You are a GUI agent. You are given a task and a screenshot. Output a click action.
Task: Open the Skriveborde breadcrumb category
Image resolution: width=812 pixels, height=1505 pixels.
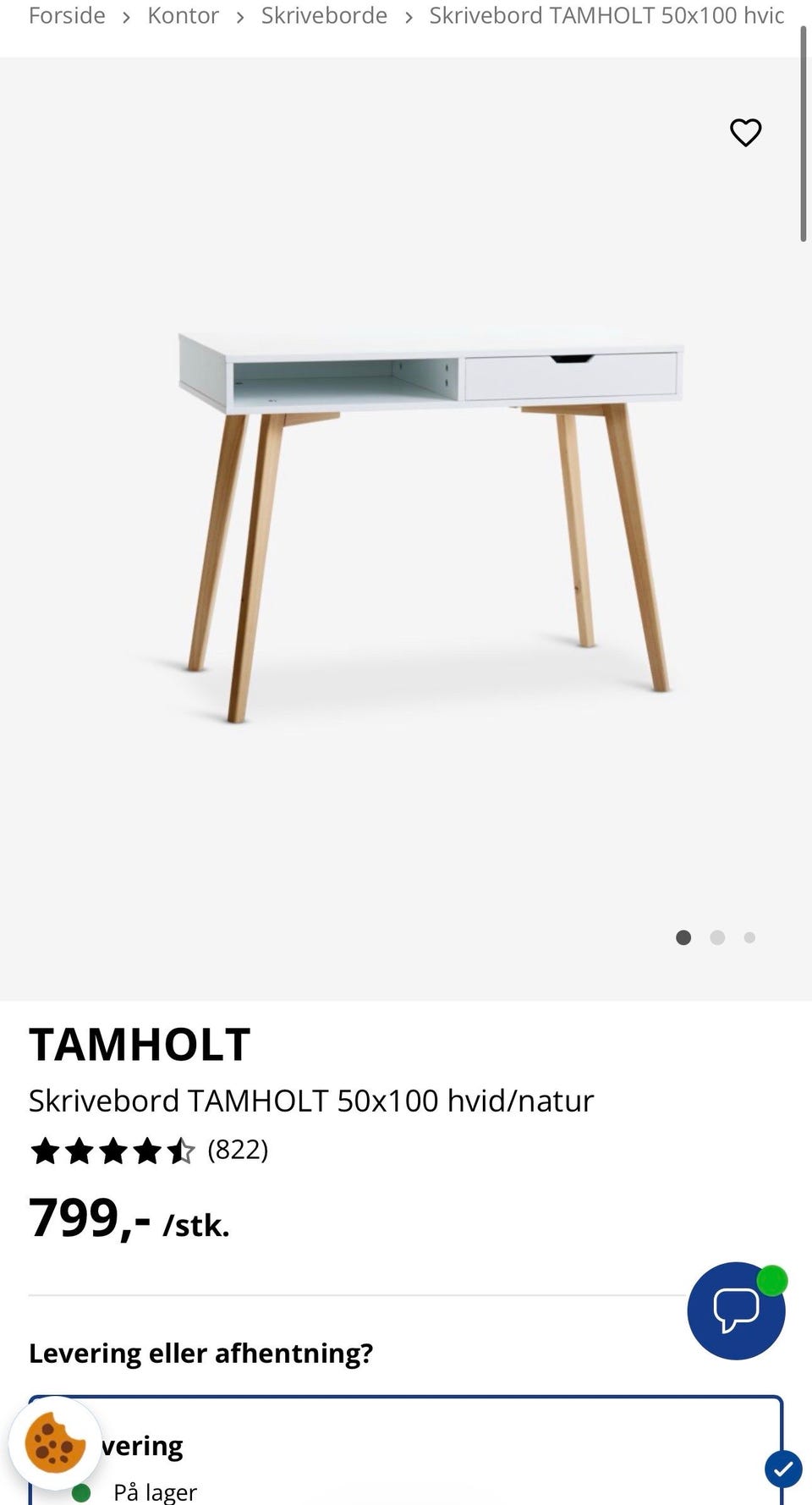tap(324, 15)
